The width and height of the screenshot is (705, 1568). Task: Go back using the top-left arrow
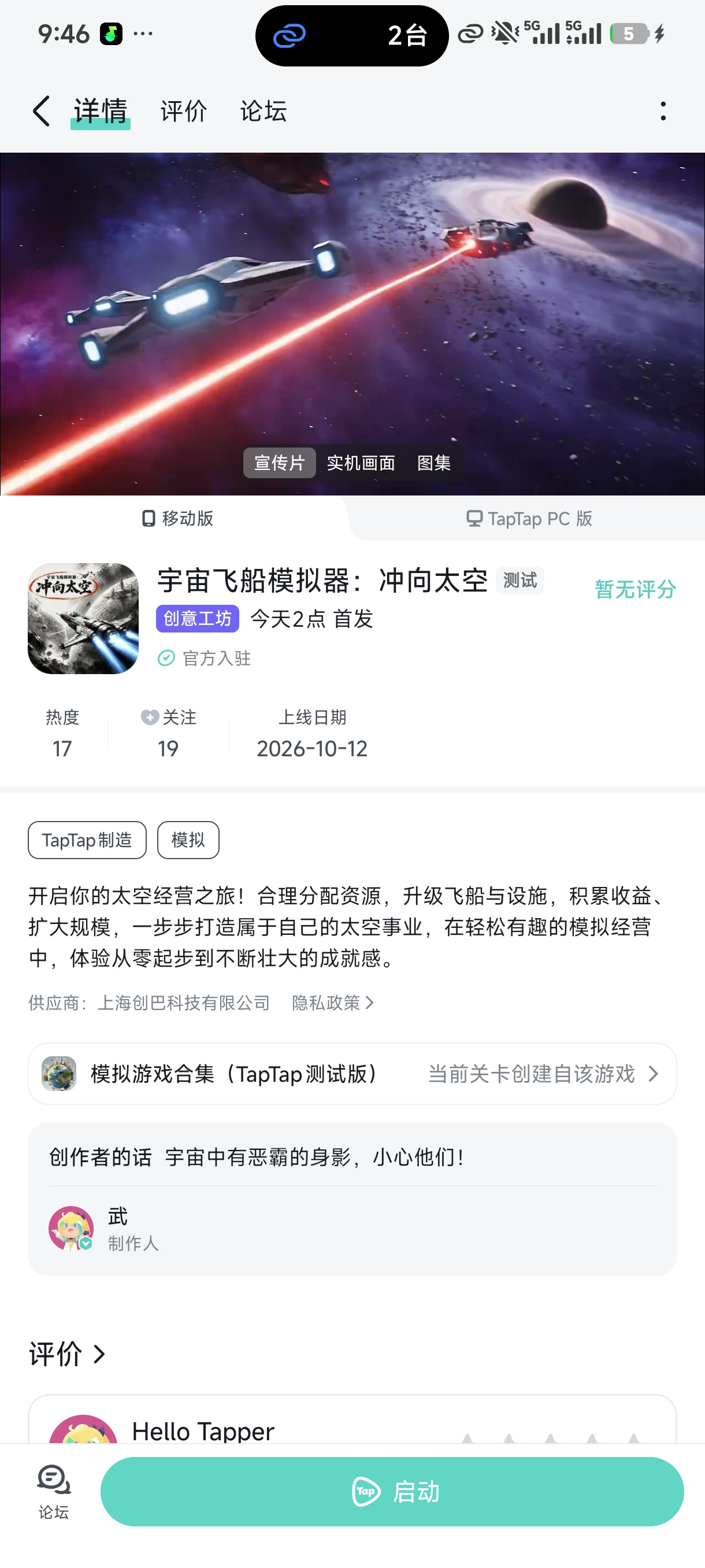coord(41,111)
